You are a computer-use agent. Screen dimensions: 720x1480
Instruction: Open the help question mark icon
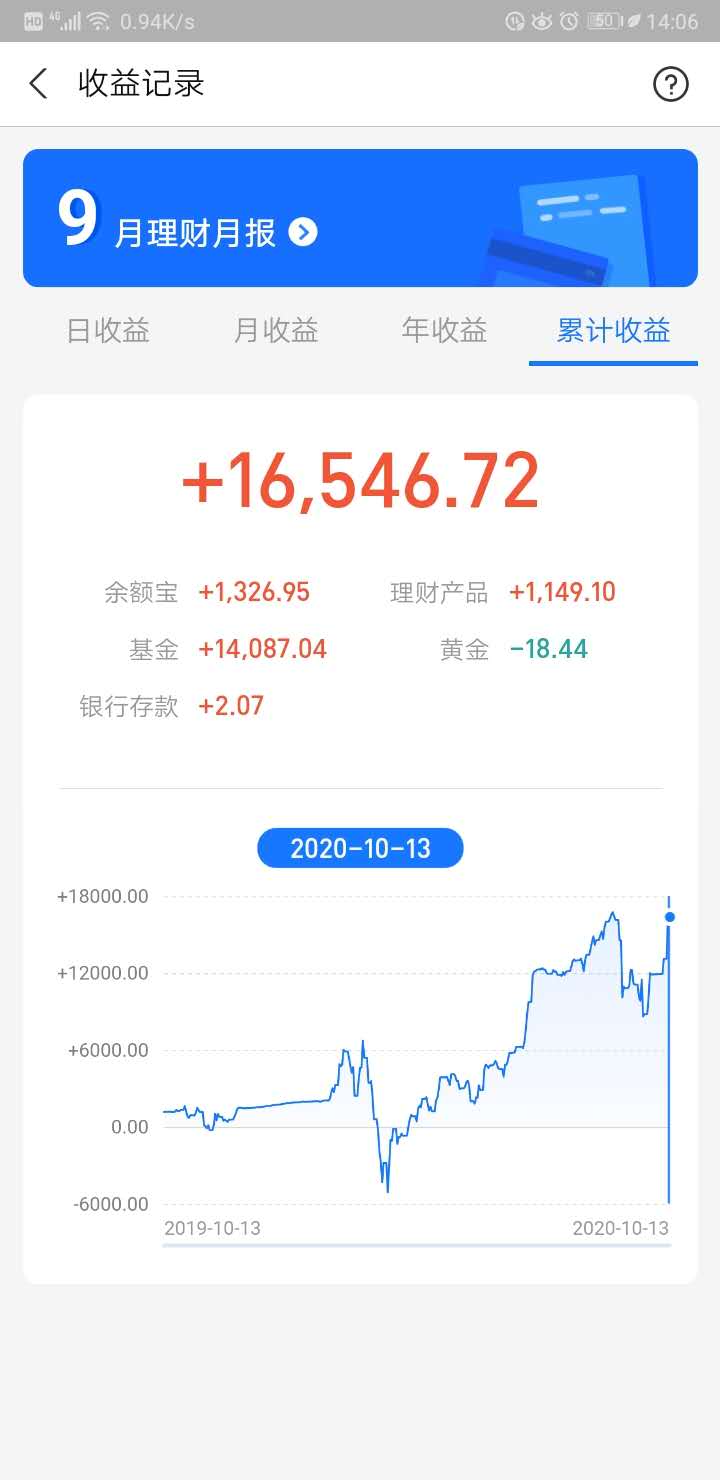(671, 84)
